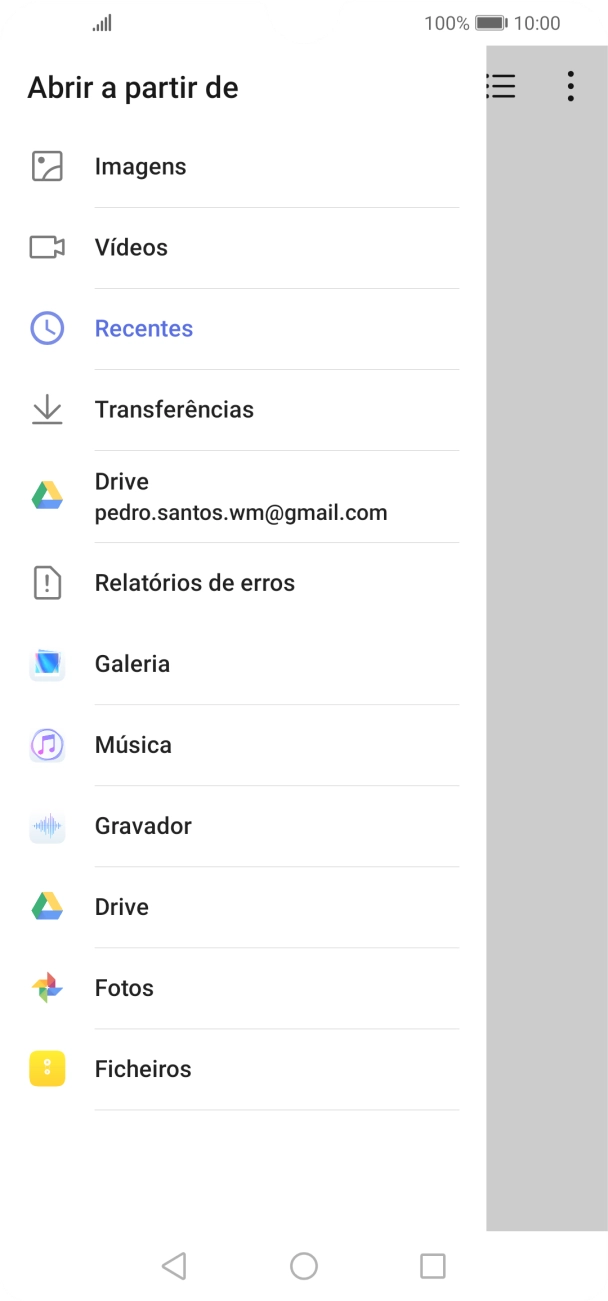Open Relatórios de erros
This screenshot has height=1301, width=608.
194,583
